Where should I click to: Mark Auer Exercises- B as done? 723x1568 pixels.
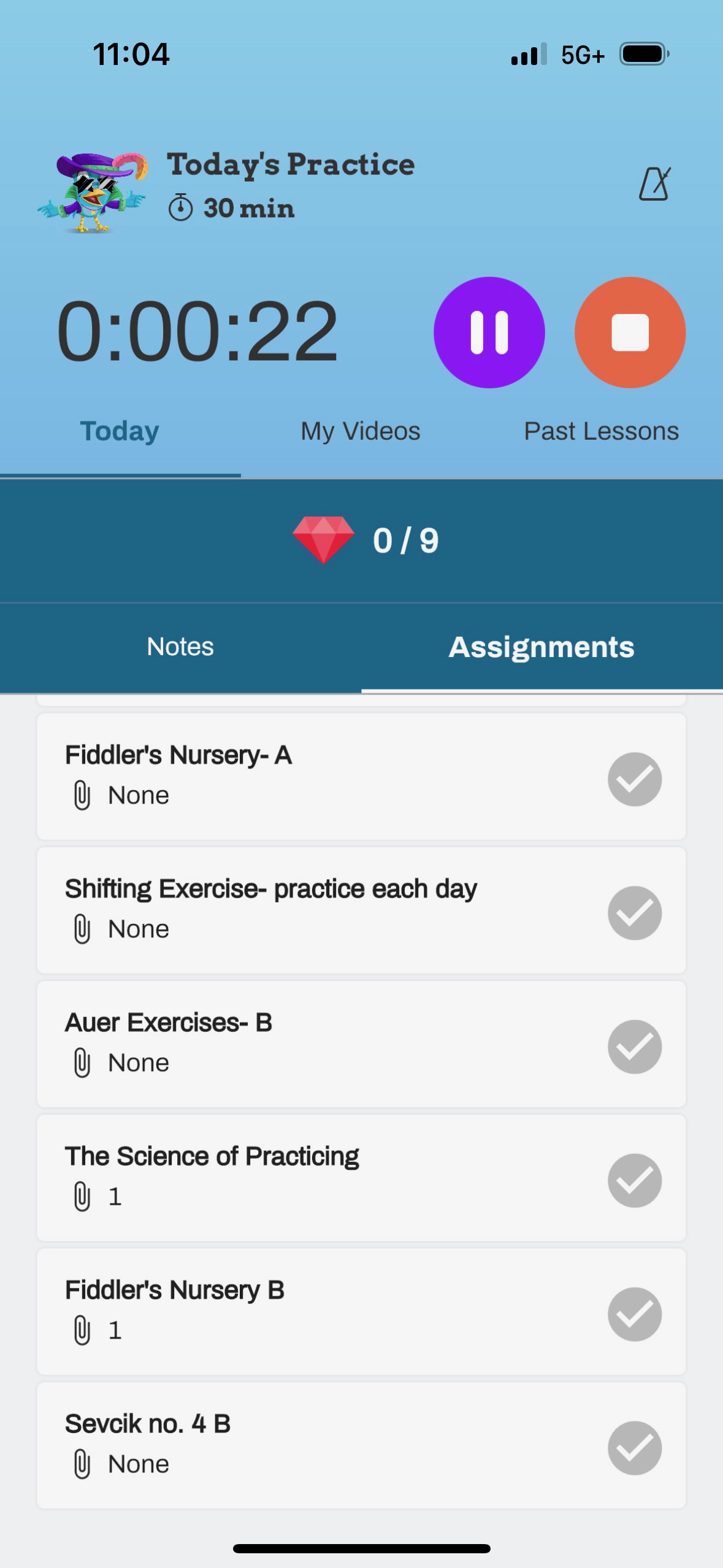634,1047
